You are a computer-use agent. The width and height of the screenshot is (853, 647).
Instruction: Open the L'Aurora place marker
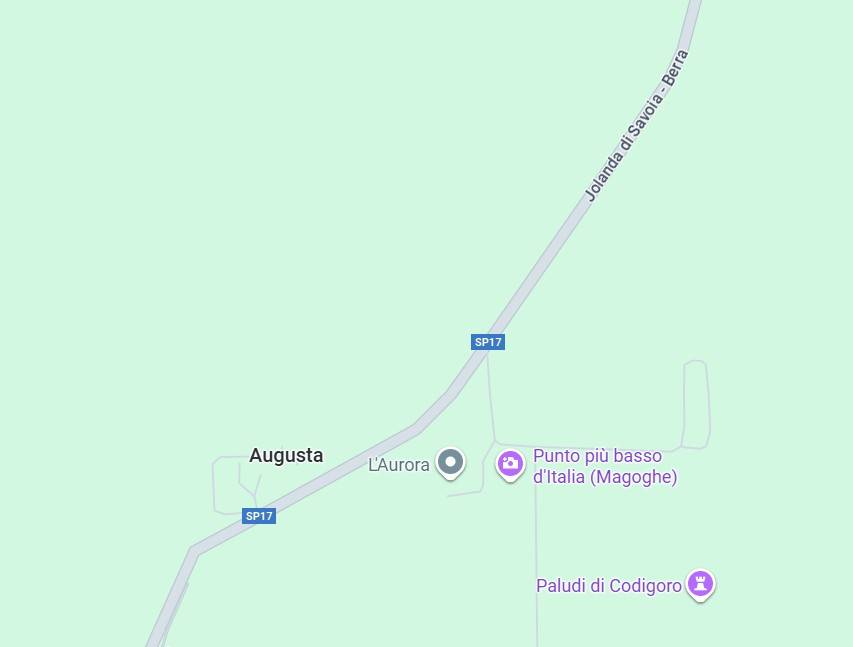pyautogui.click(x=451, y=462)
